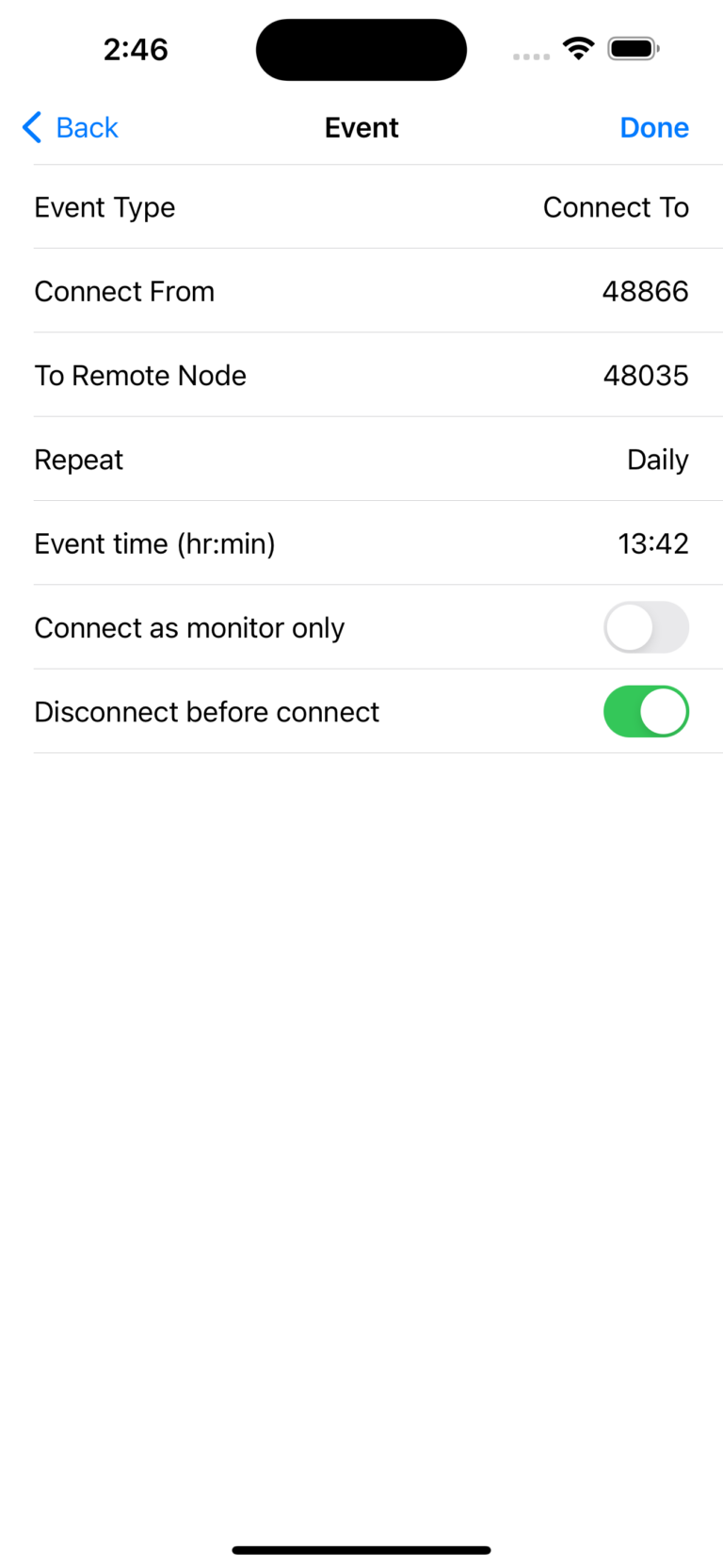
Task: Turn on the monitor-only connection switch
Action: (x=646, y=627)
